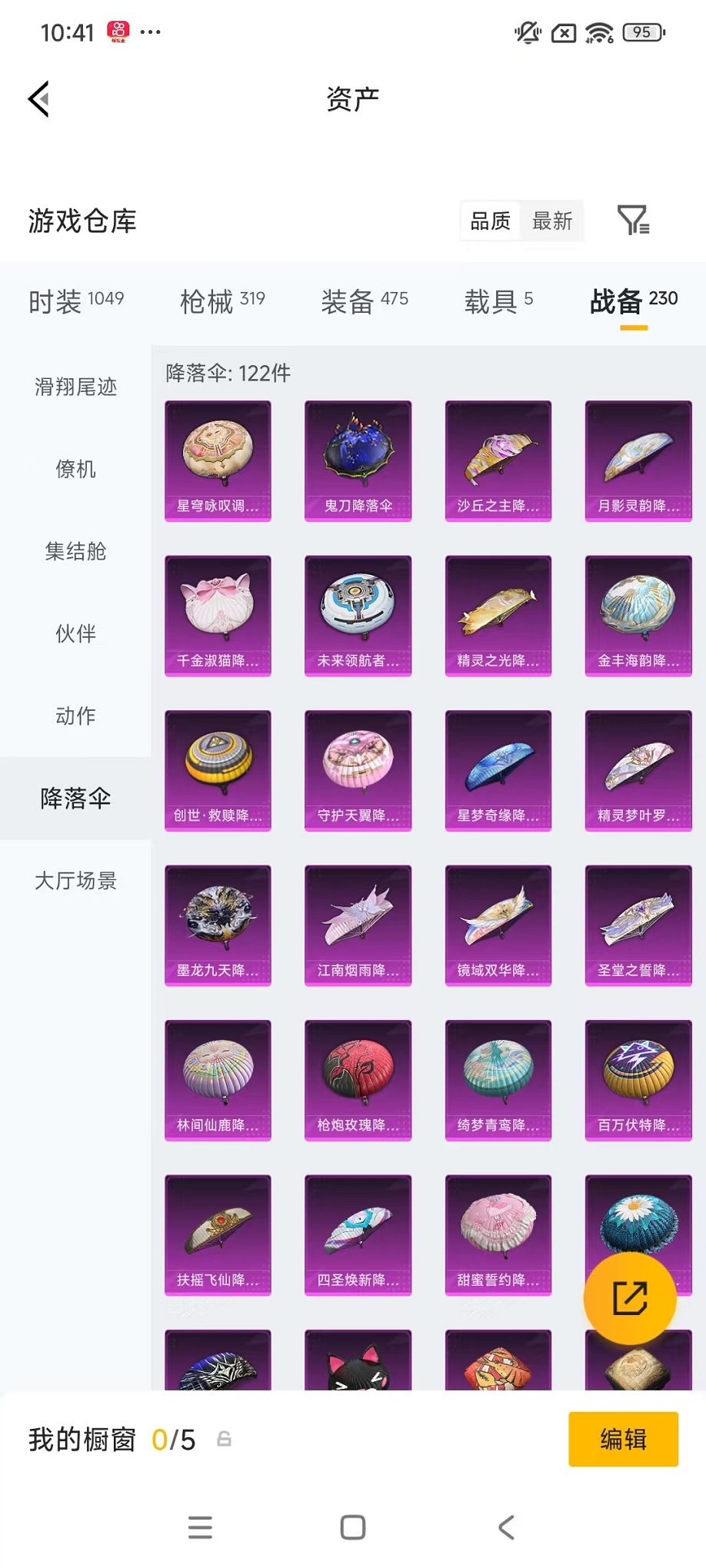Open the 鬼刀降落伞 parachute item
The image size is (706, 1568).
coord(358,460)
